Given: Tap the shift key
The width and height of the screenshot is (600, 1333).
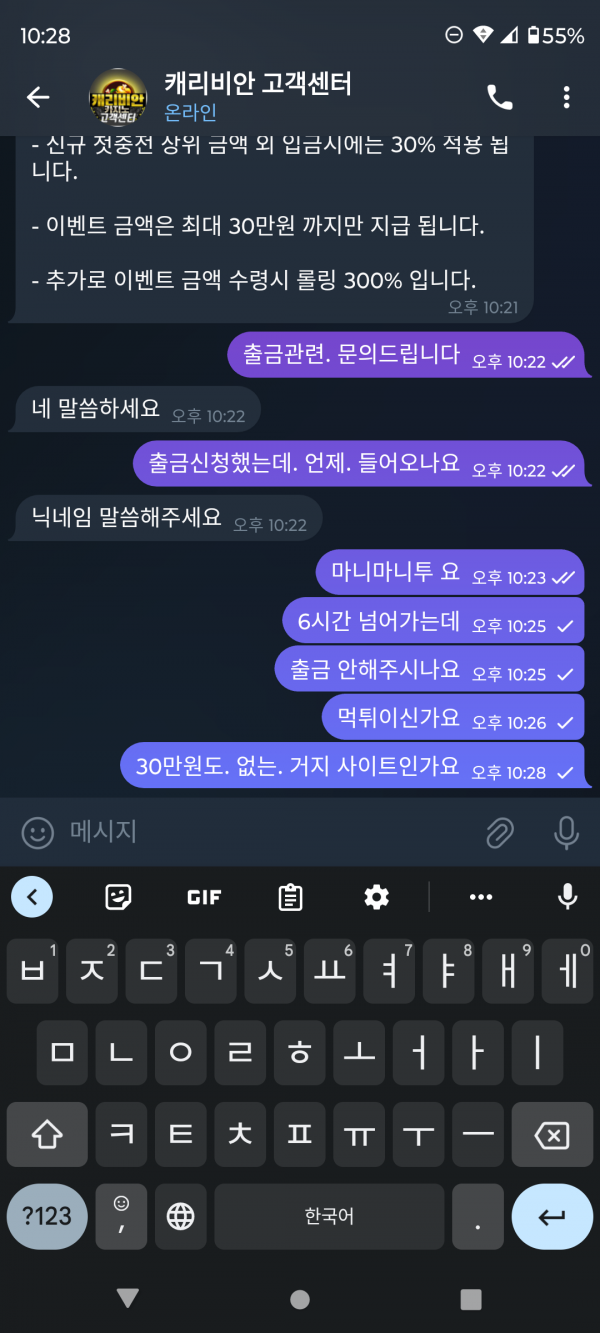Looking at the screenshot, I should [x=47, y=1135].
